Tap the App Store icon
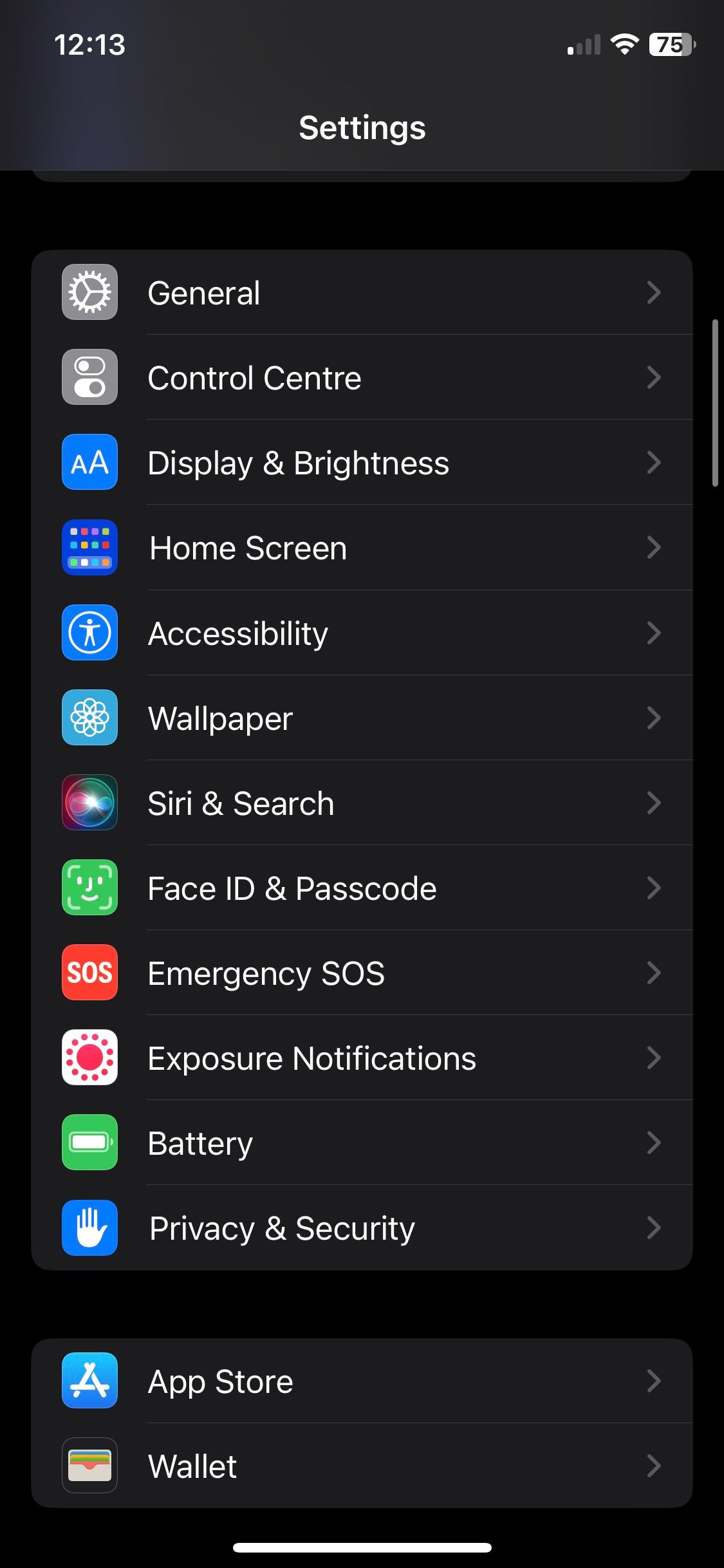 [89, 1380]
